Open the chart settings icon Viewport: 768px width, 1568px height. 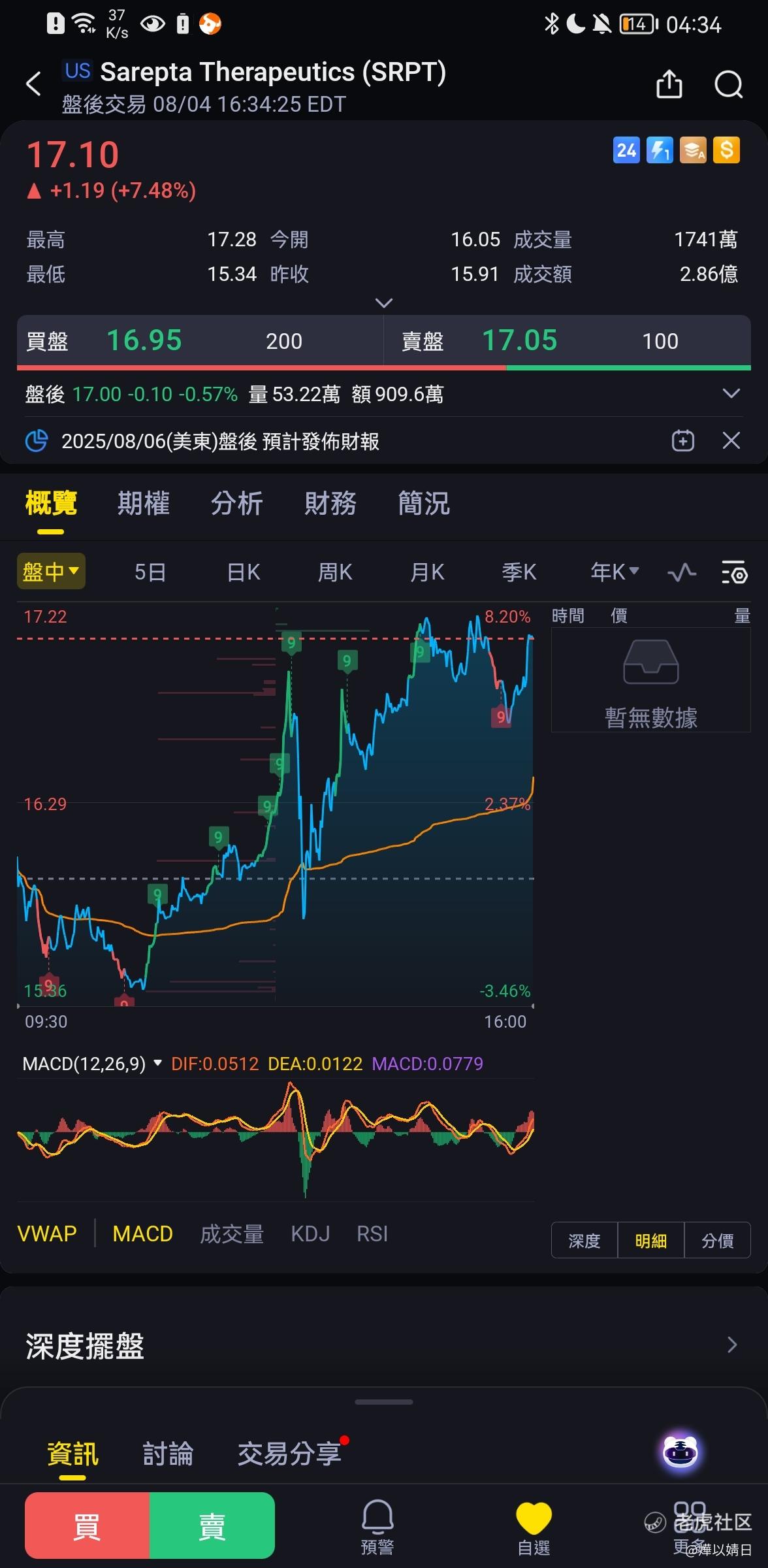coord(735,572)
